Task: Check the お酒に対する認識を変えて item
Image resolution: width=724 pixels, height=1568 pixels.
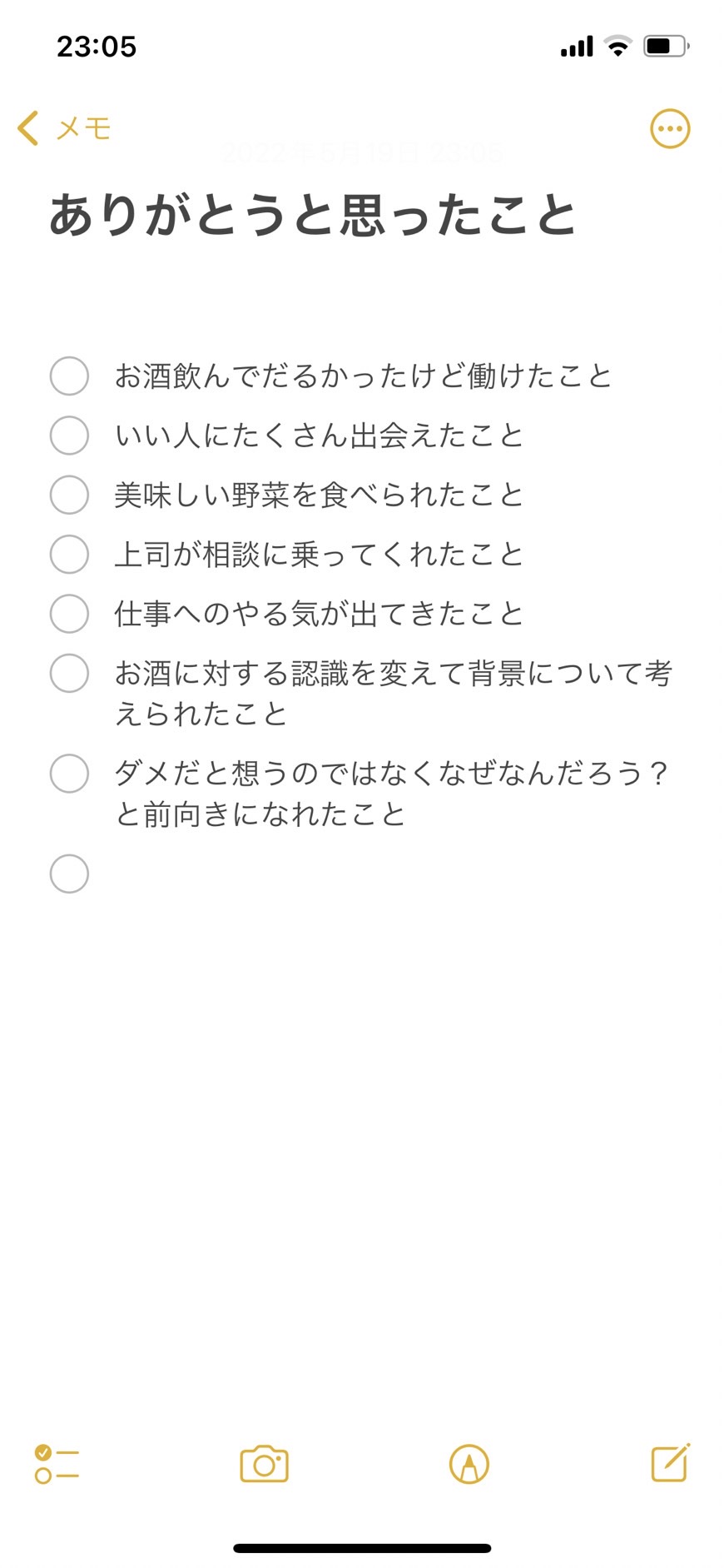Action: click(x=69, y=673)
